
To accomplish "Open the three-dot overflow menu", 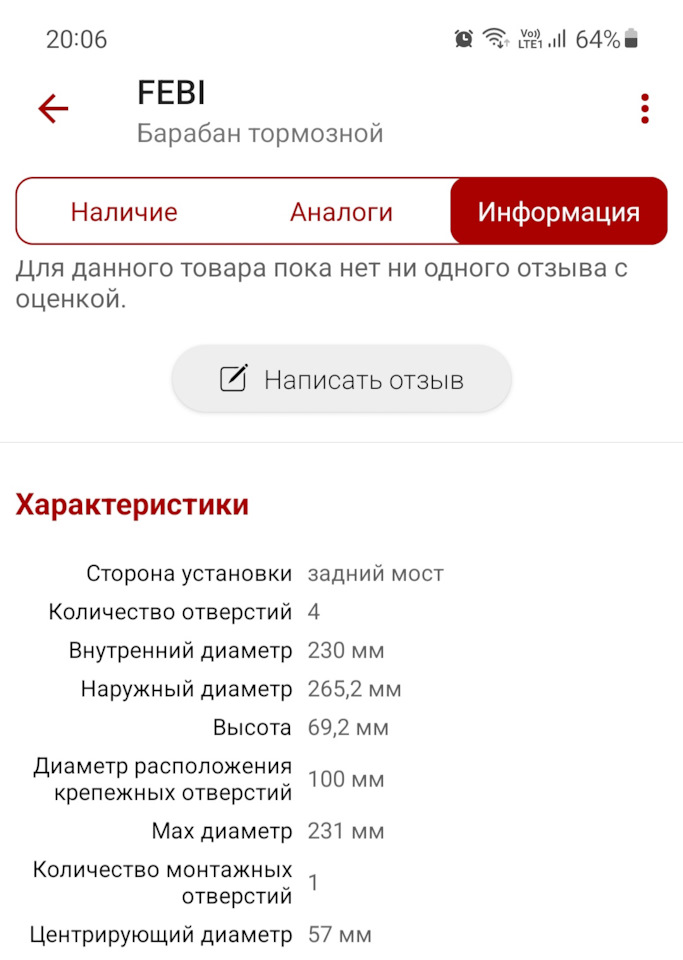I will pyautogui.click(x=645, y=109).
